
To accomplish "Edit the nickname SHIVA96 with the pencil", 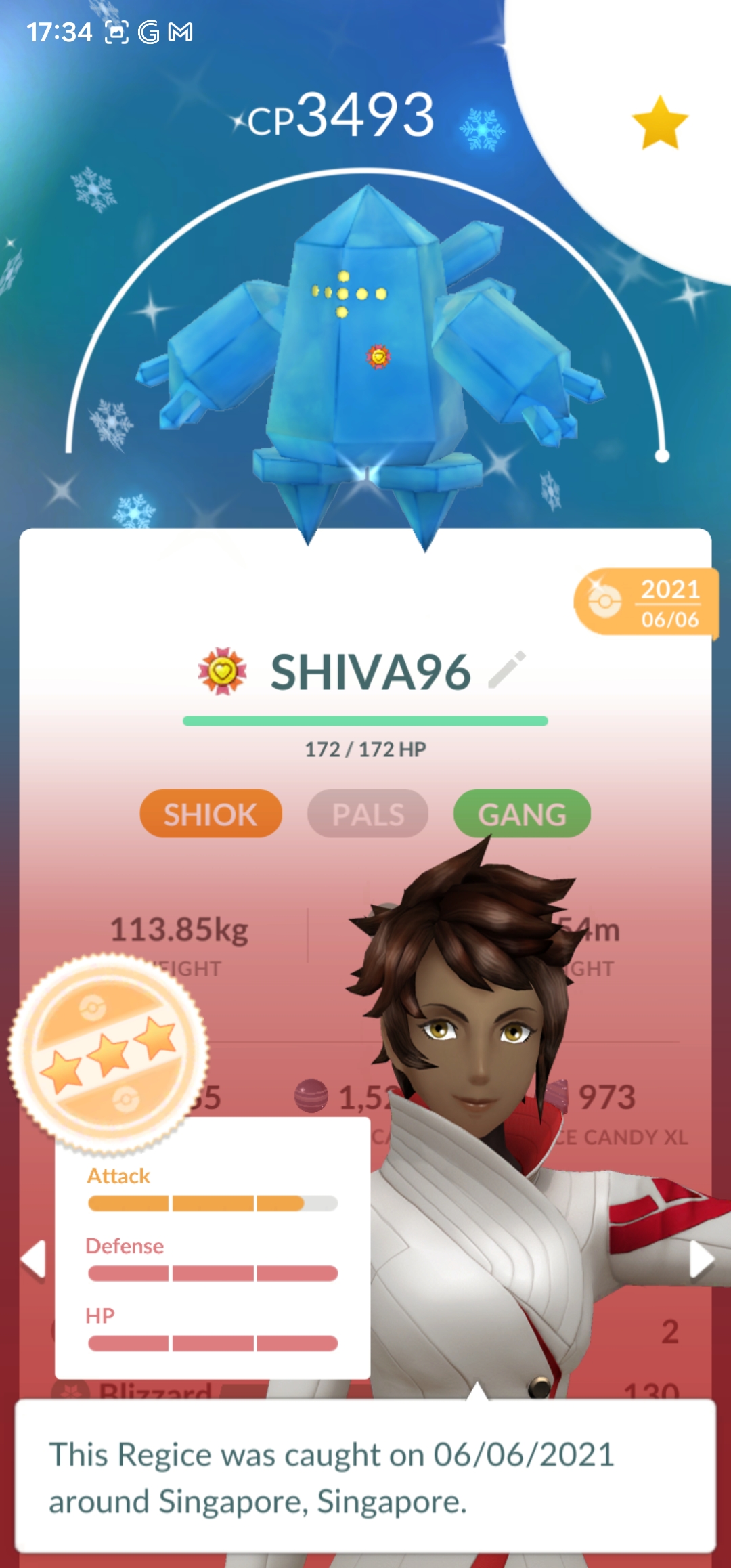I will (x=507, y=670).
